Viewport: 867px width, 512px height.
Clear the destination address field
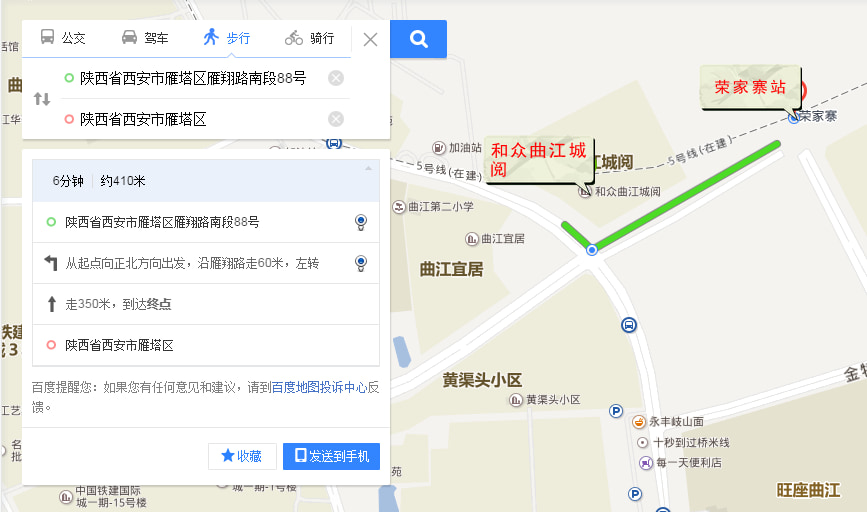click(x=336, y=119)
